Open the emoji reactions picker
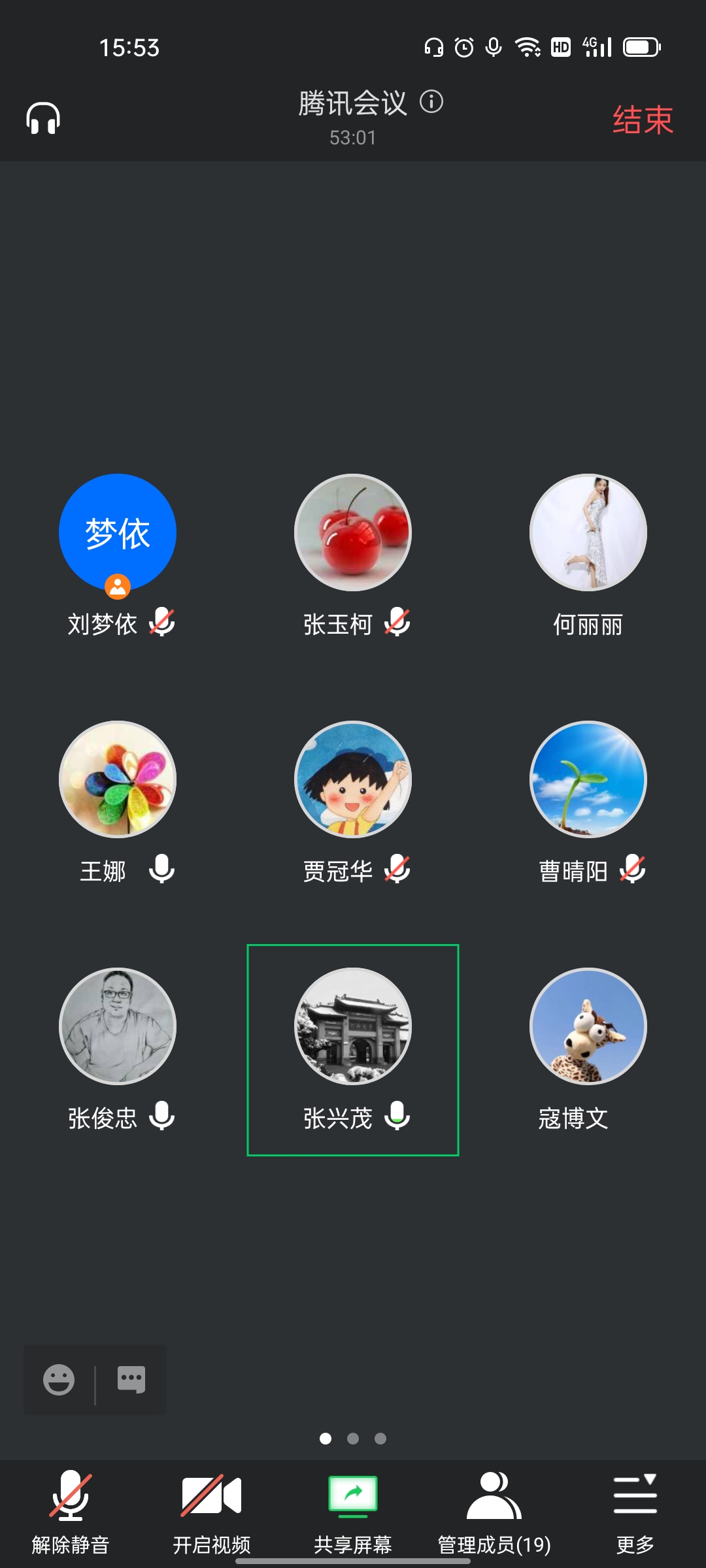The height and width of the screenshot is (1568, 706). (x=59, y=1380)
